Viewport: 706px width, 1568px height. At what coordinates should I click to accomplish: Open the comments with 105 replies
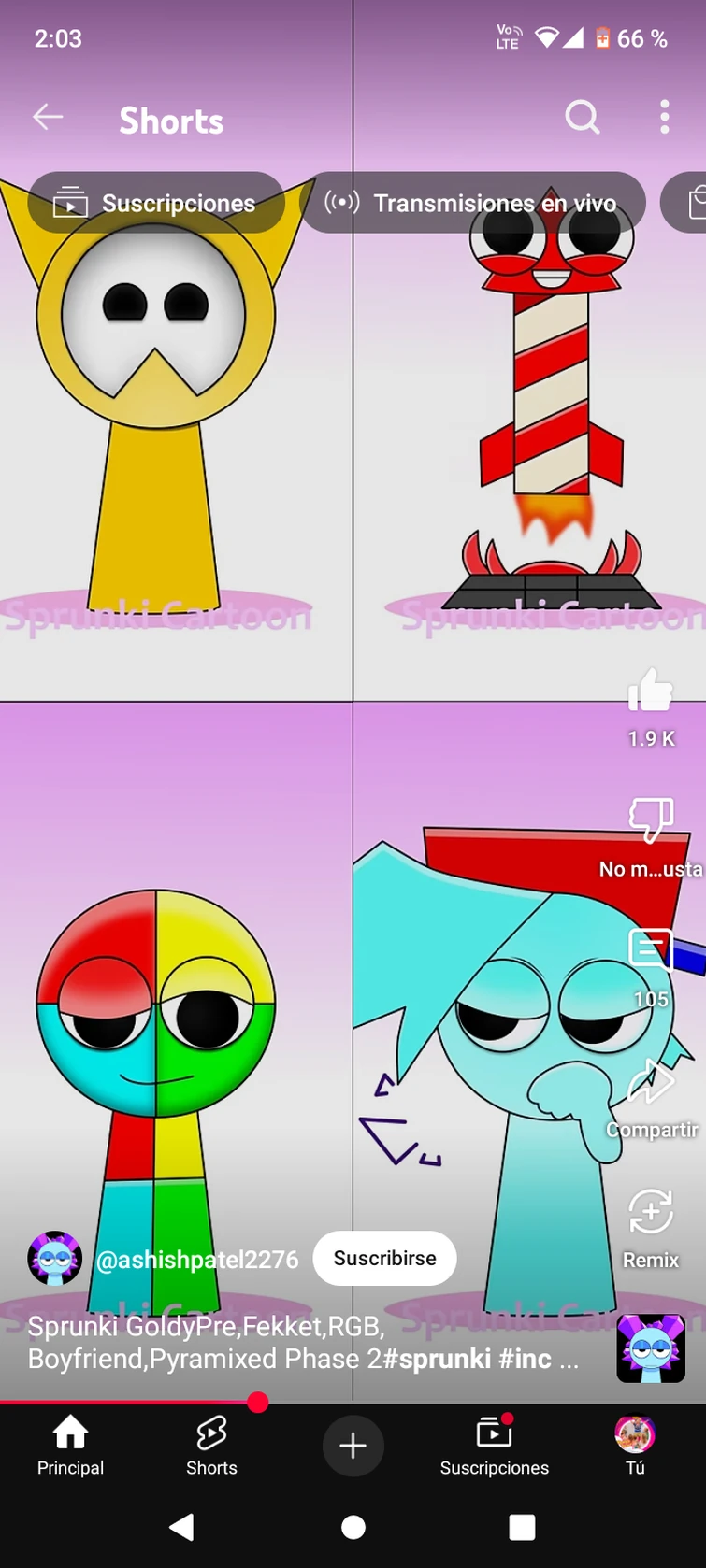point(651,949)
